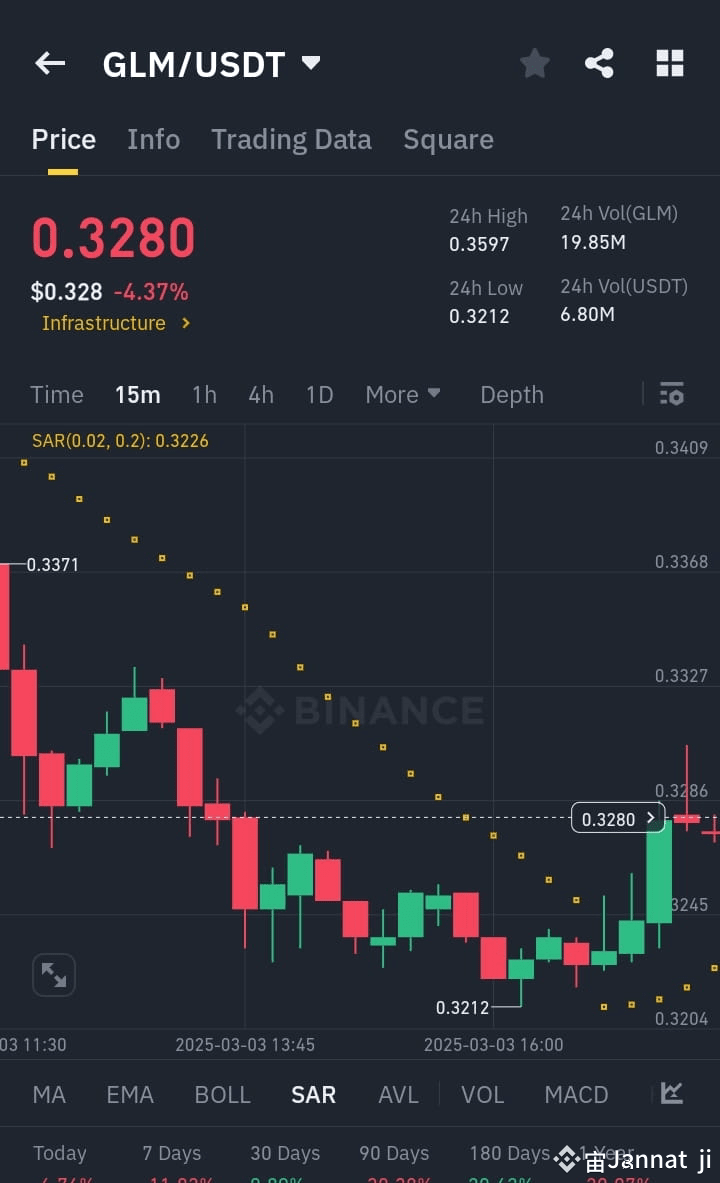Add GLM/USDT to favorites via star icon
Screen dimensions: 720x1183
coord(534,63)
